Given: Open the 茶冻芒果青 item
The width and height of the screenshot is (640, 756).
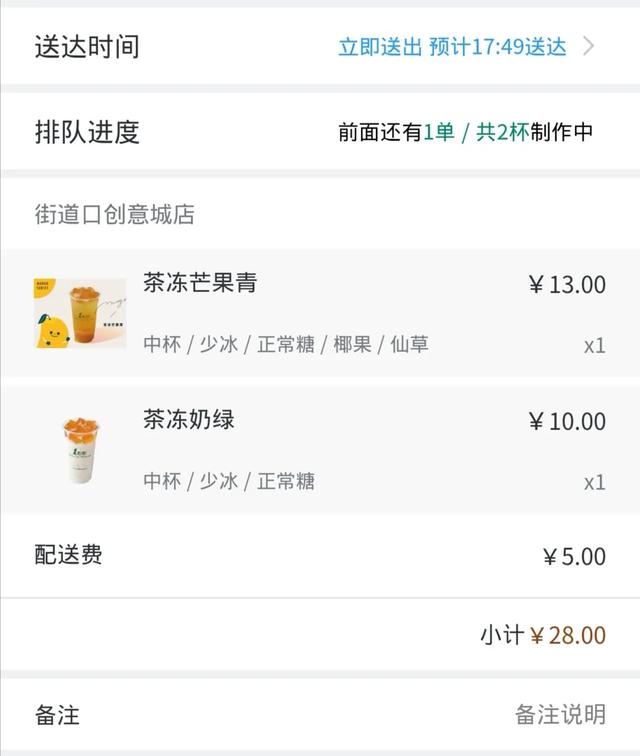Looking at the screenshot, I should (x=199, y=283).
